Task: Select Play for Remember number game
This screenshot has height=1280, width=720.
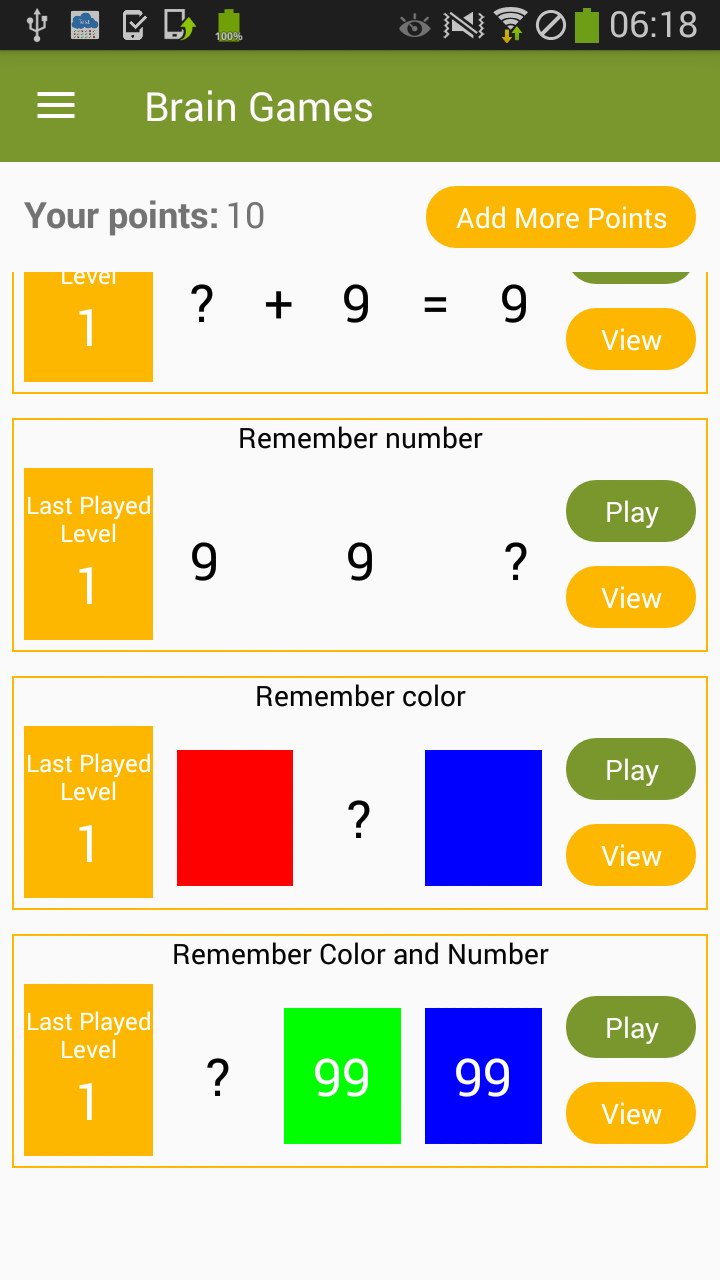Action: pos(630,511)
